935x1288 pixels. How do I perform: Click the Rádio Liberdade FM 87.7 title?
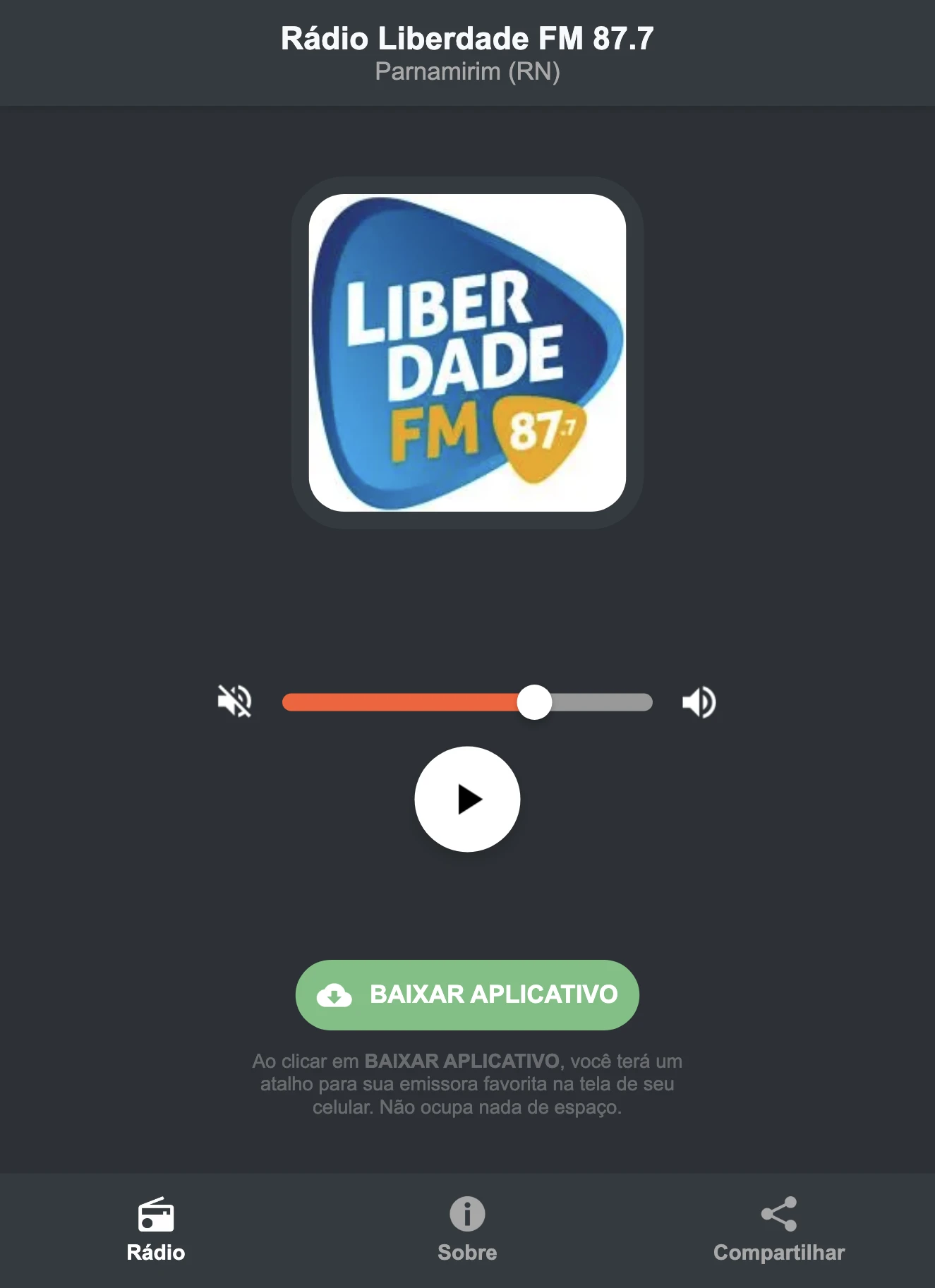point(467,39)
